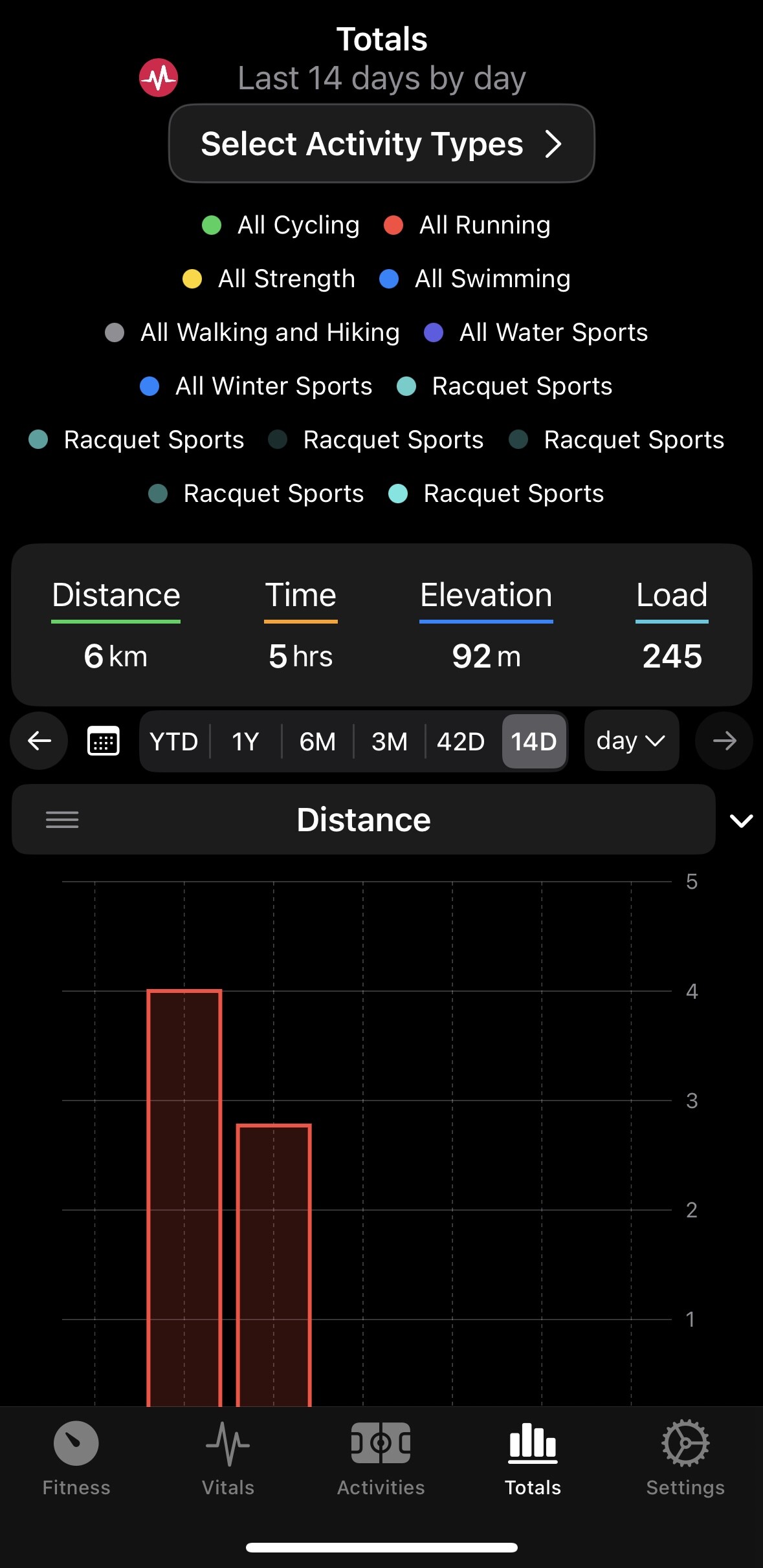Collapse the Distance chart section
The width and height of the screenshot is (763, 1568).
[741, 820]
